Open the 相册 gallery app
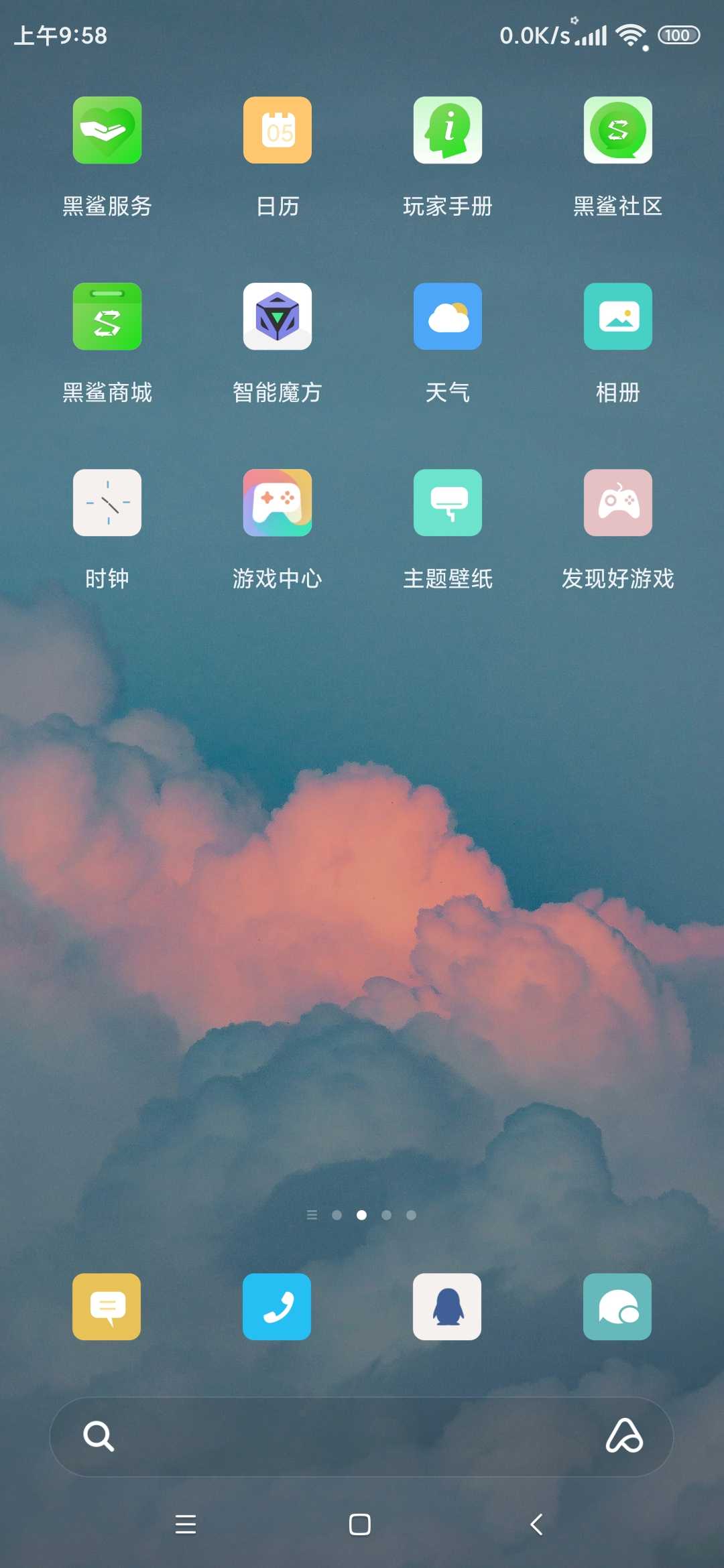The width and height of the screenshot is (724, 1568). (x=618, y=316)
